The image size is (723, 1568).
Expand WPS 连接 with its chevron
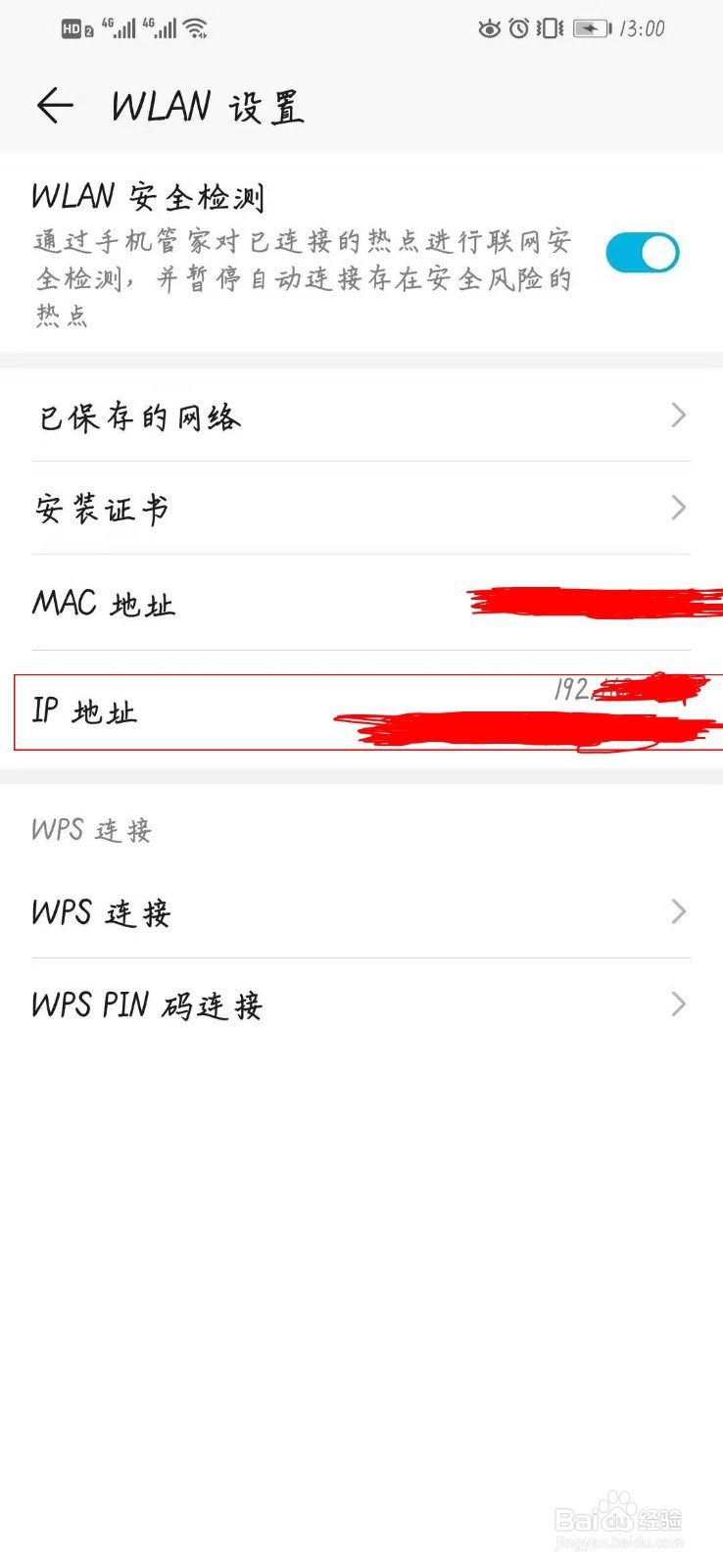point(677,911)
